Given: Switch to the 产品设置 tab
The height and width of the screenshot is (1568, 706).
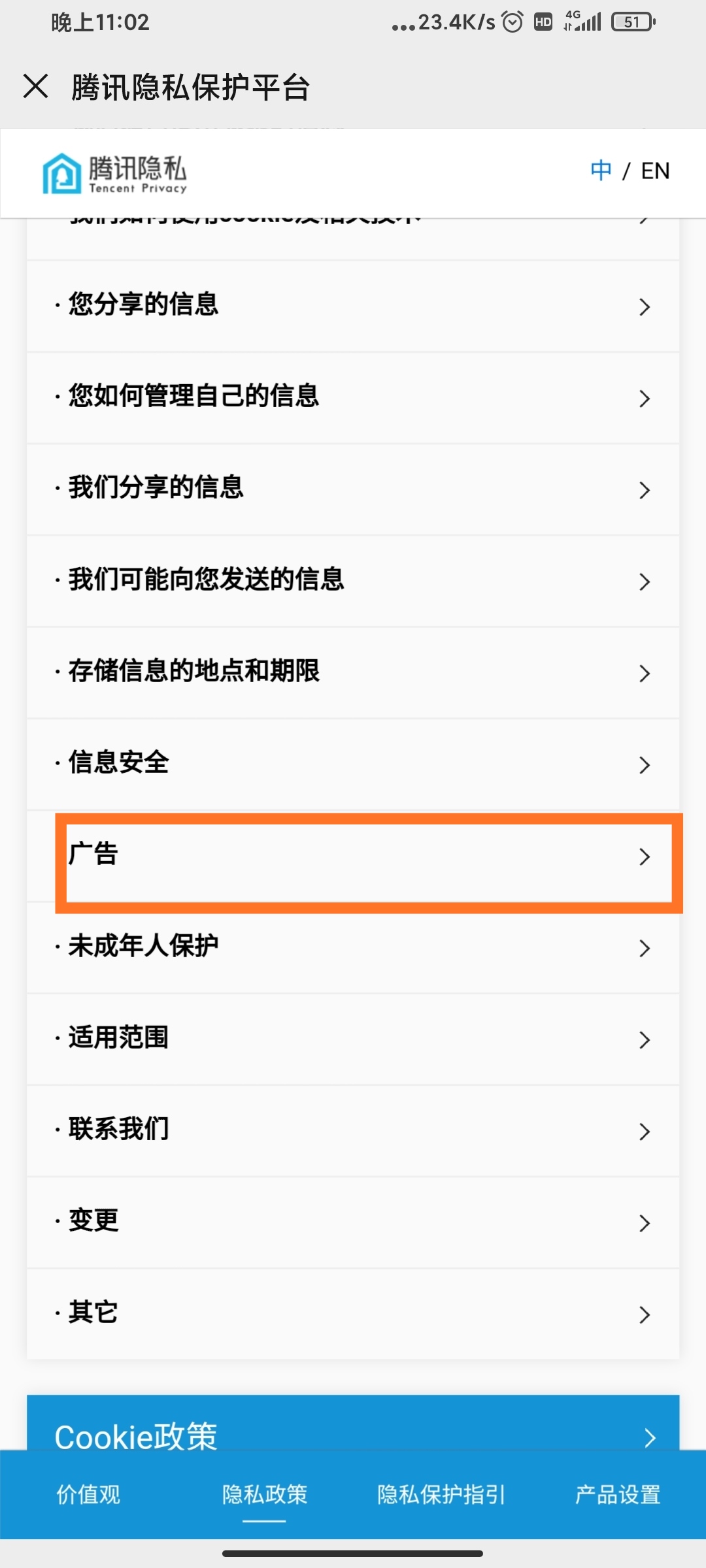Looking at the screenshot, I should tap(618, 1494).
